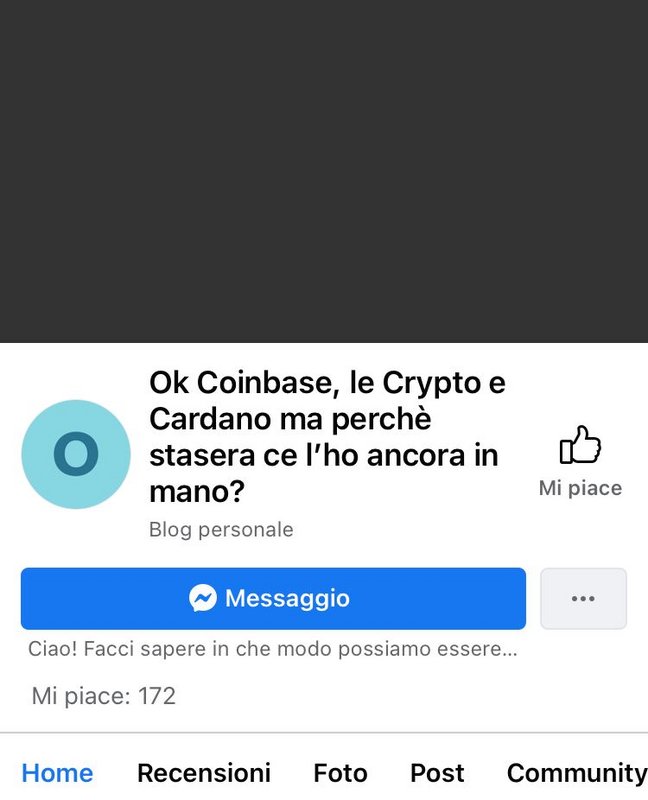Open the dark cover photo
This screenshot has width=648, height=800.
(x=324, y=170)
